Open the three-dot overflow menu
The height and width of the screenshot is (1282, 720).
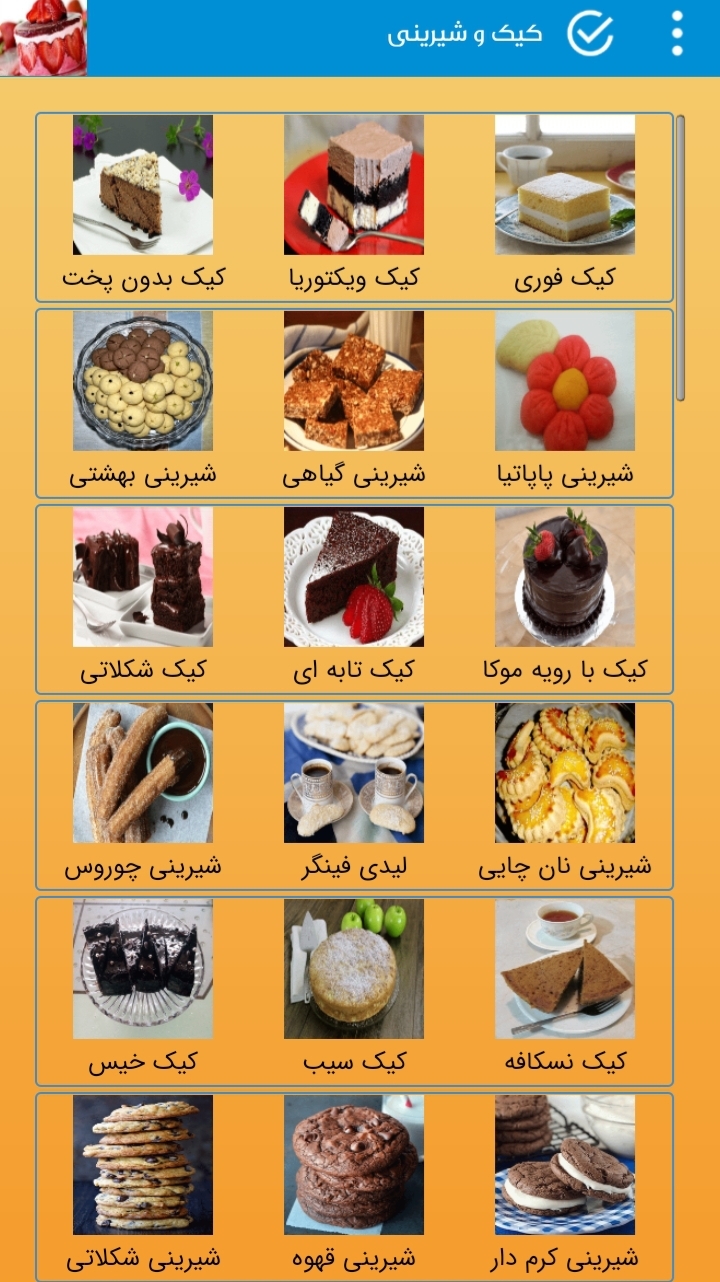(x=678, y=34)
